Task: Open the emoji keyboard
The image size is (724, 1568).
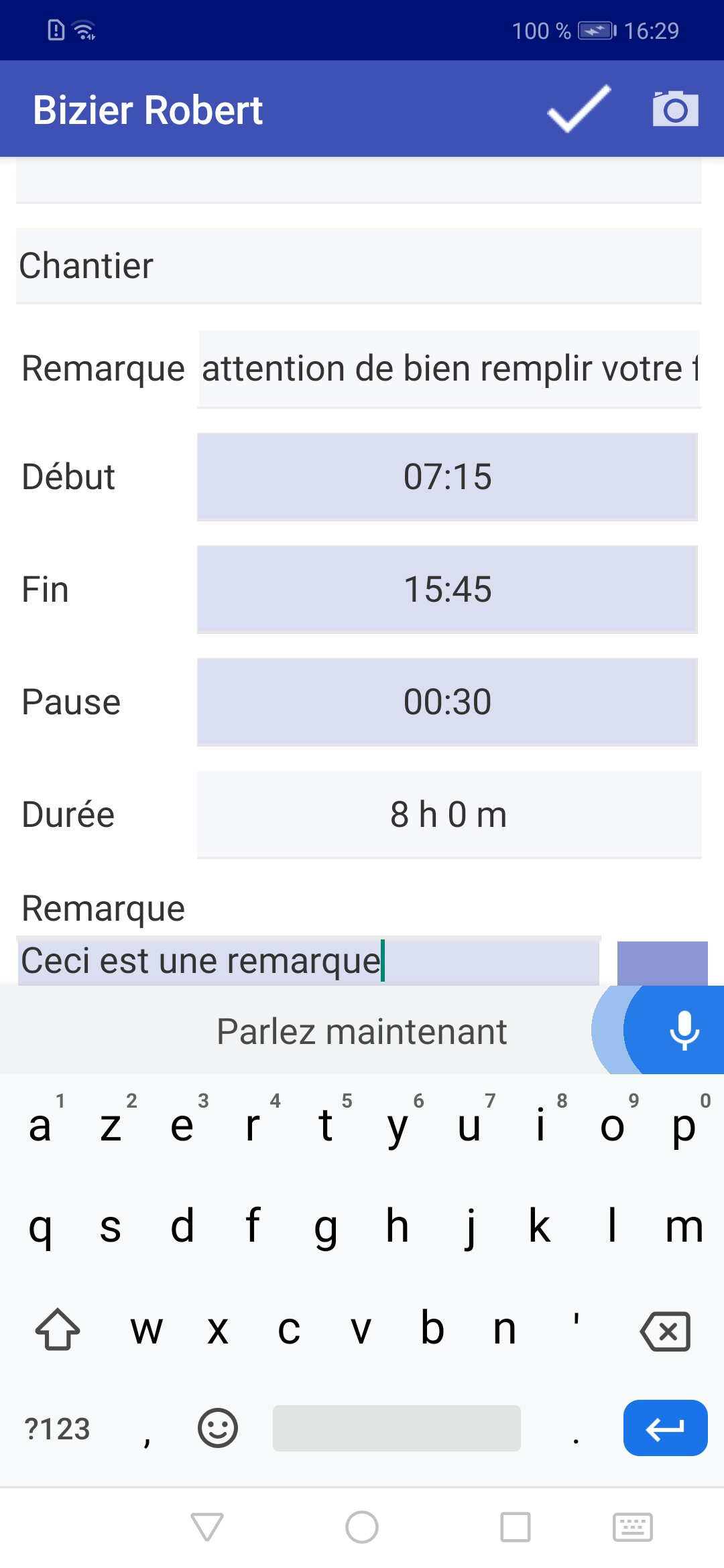Action: coord(217,1428)
